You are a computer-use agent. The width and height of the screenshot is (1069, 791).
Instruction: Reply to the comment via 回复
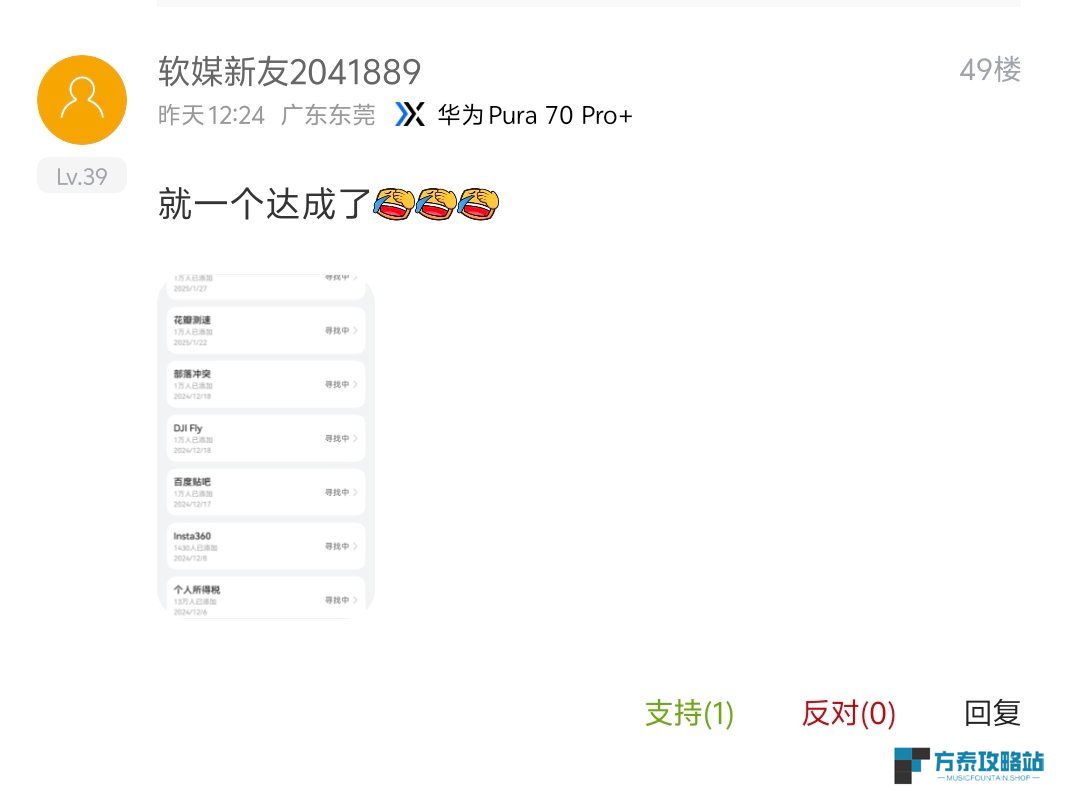coord(992,713)
